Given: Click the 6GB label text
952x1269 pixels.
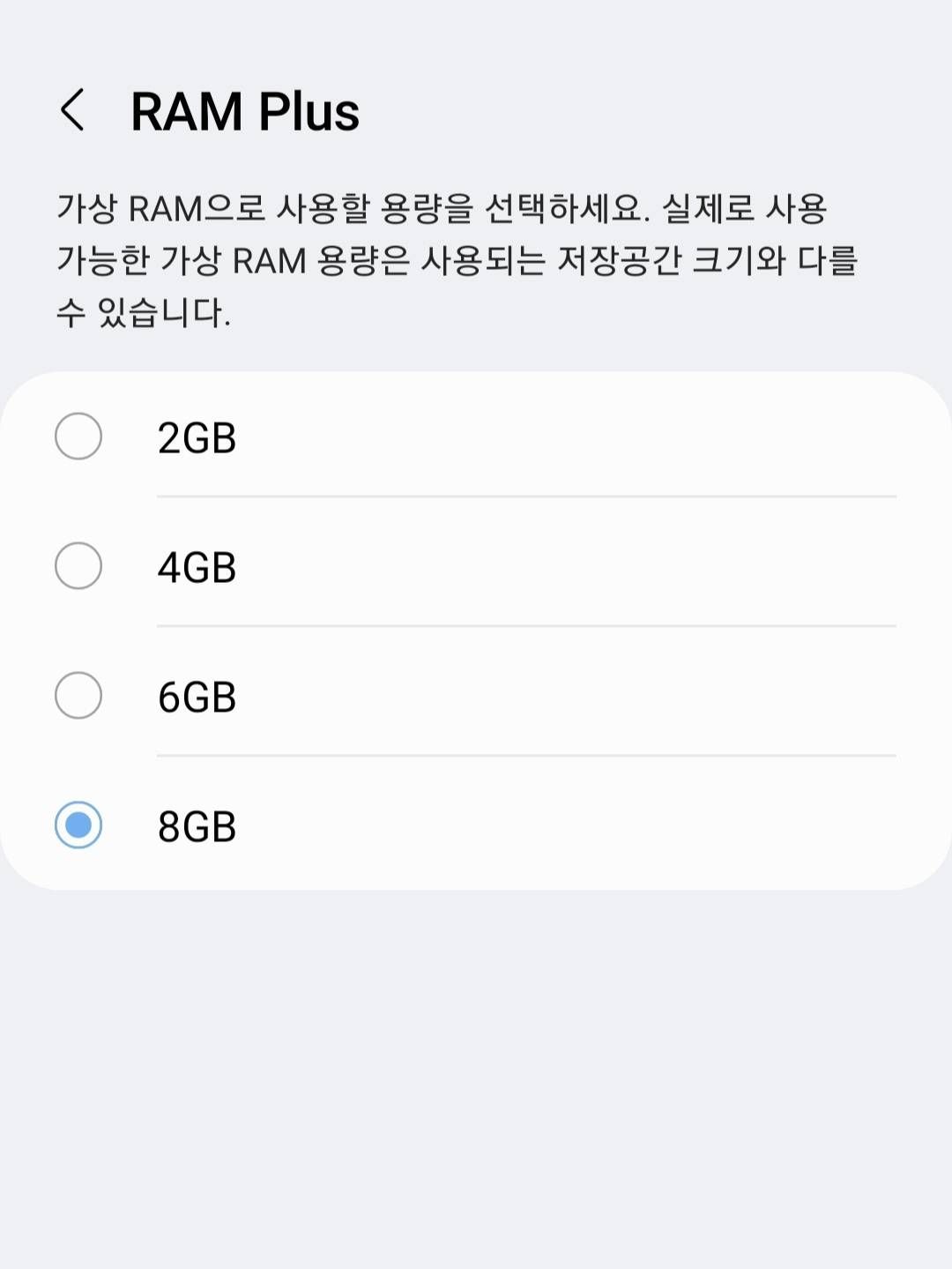Looking at the screenshot, I should point(196,698).
